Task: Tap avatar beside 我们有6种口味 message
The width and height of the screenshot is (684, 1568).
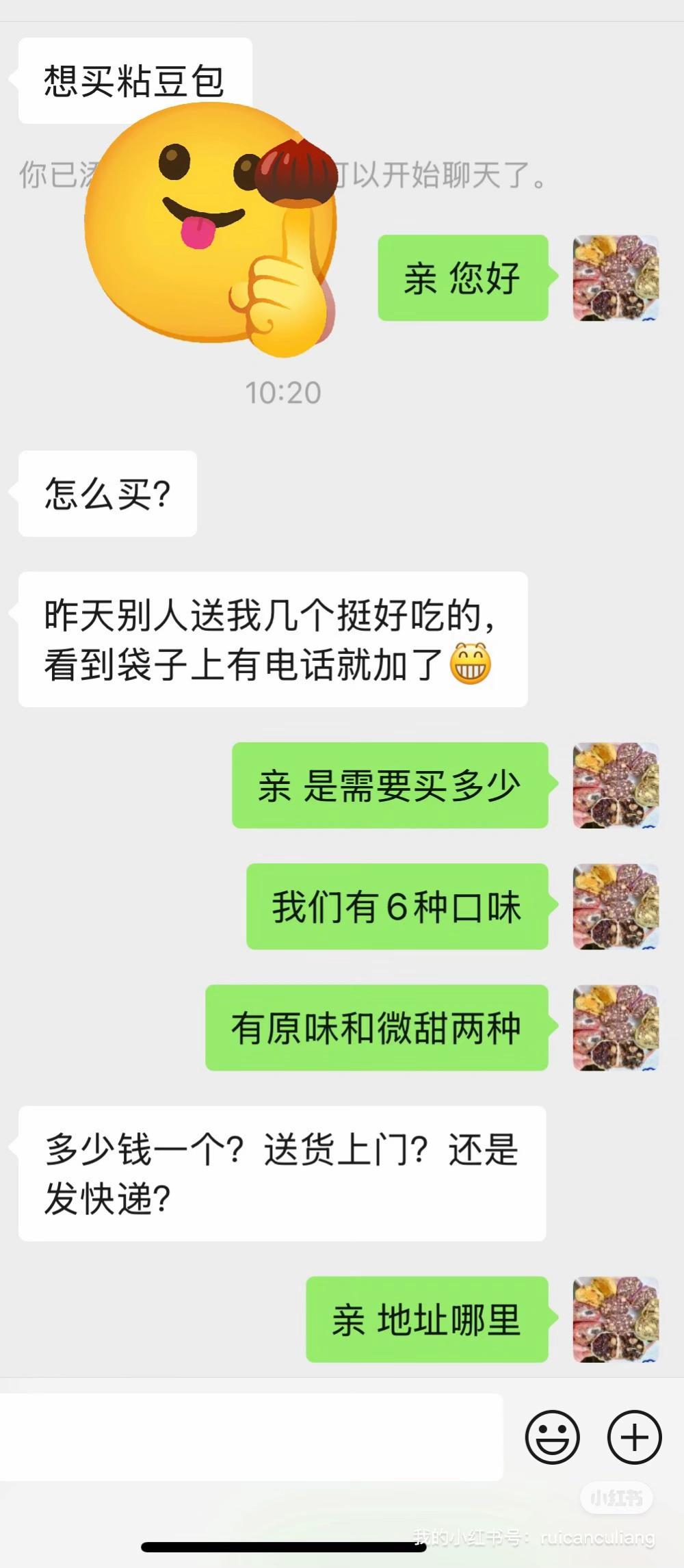Action: click(615, 906)
